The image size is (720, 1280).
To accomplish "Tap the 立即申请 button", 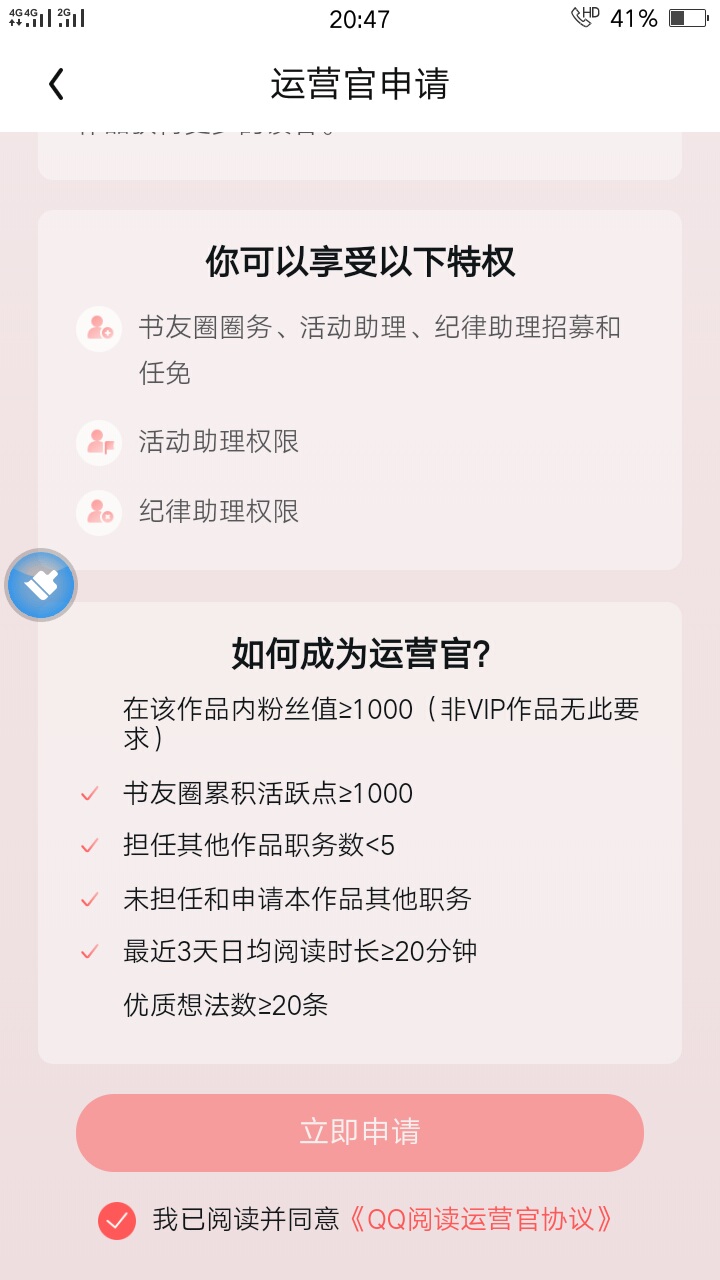I will tap(360, 1132).
